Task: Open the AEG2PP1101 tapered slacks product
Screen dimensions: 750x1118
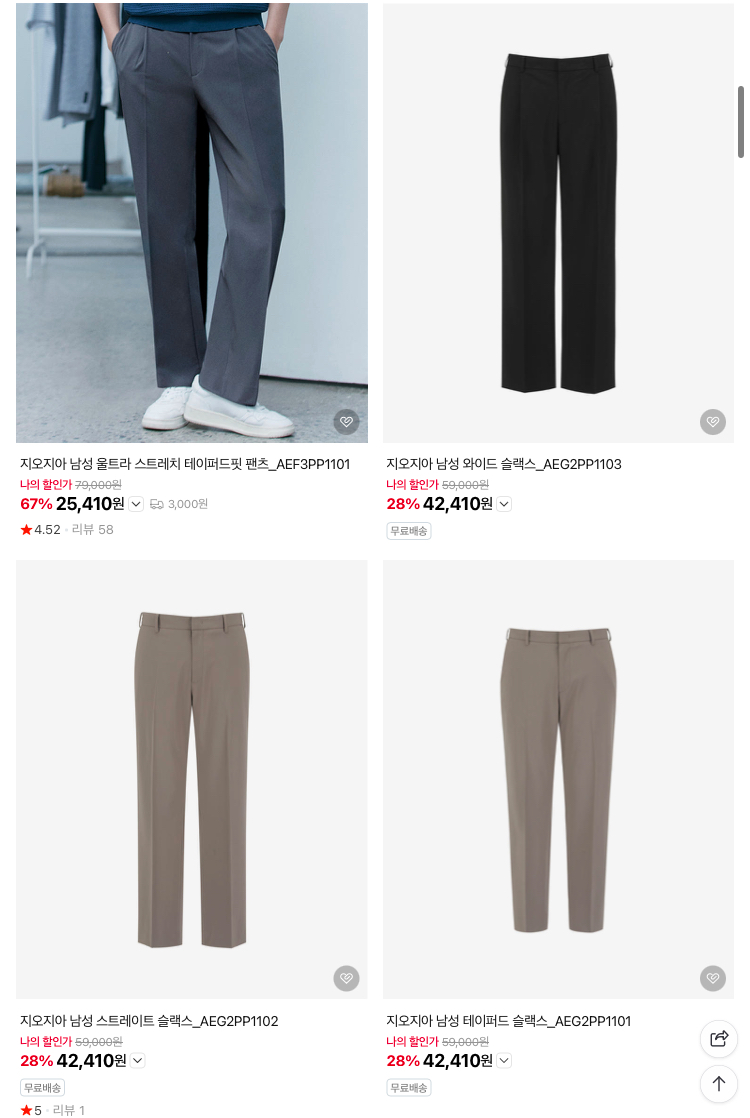Action: [508, 1021]
